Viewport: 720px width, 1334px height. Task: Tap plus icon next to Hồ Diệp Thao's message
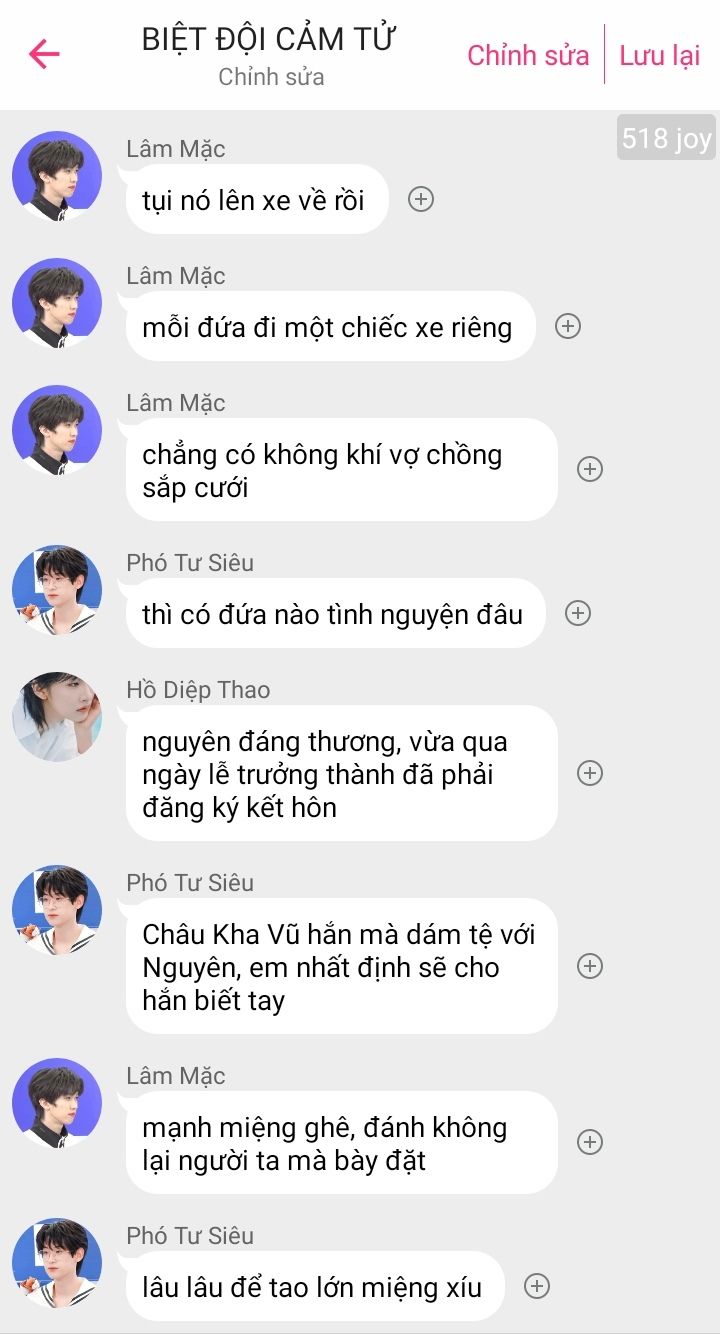(x=590, y=773)
